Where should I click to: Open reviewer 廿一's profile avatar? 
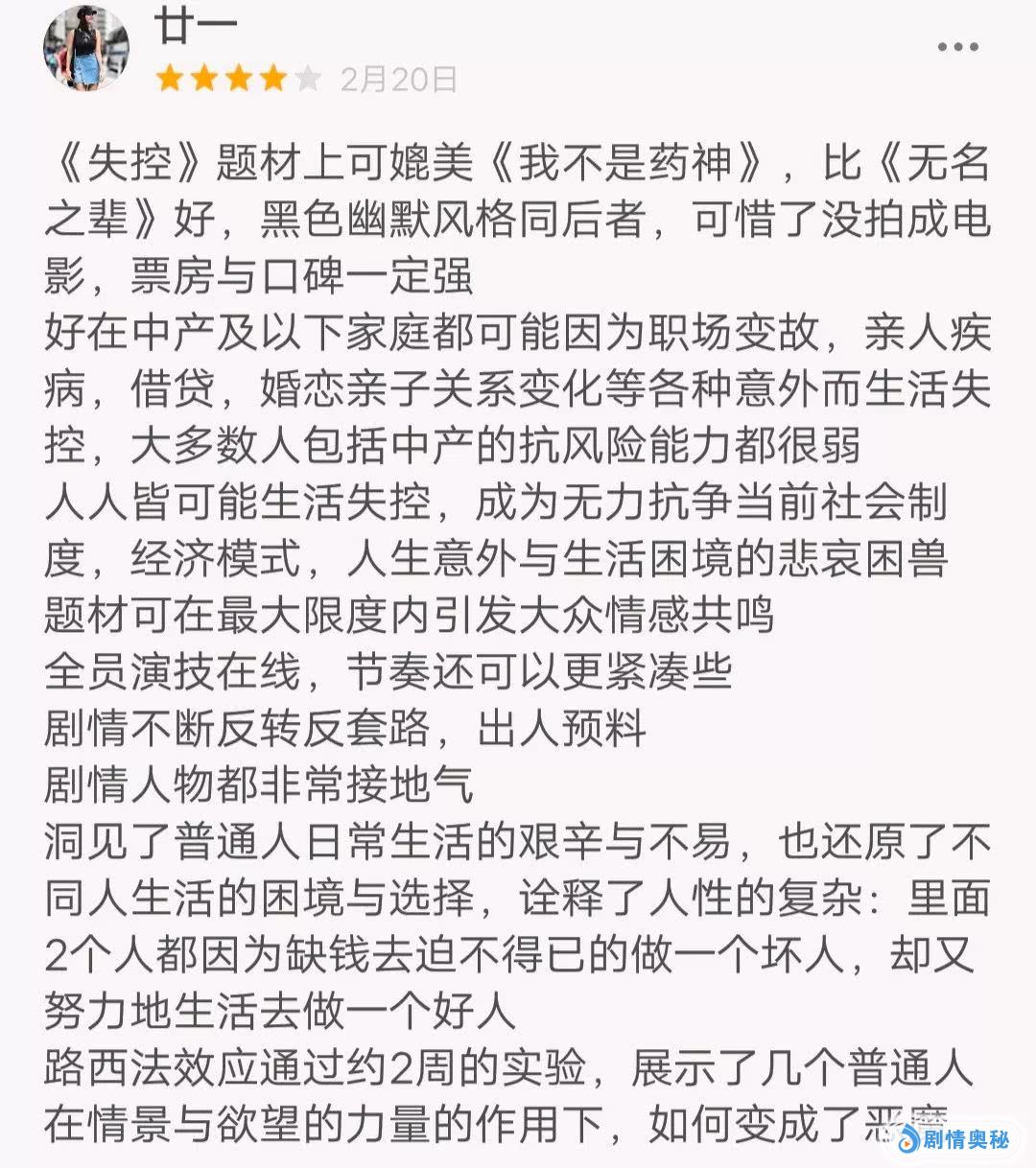click(87, 49)
